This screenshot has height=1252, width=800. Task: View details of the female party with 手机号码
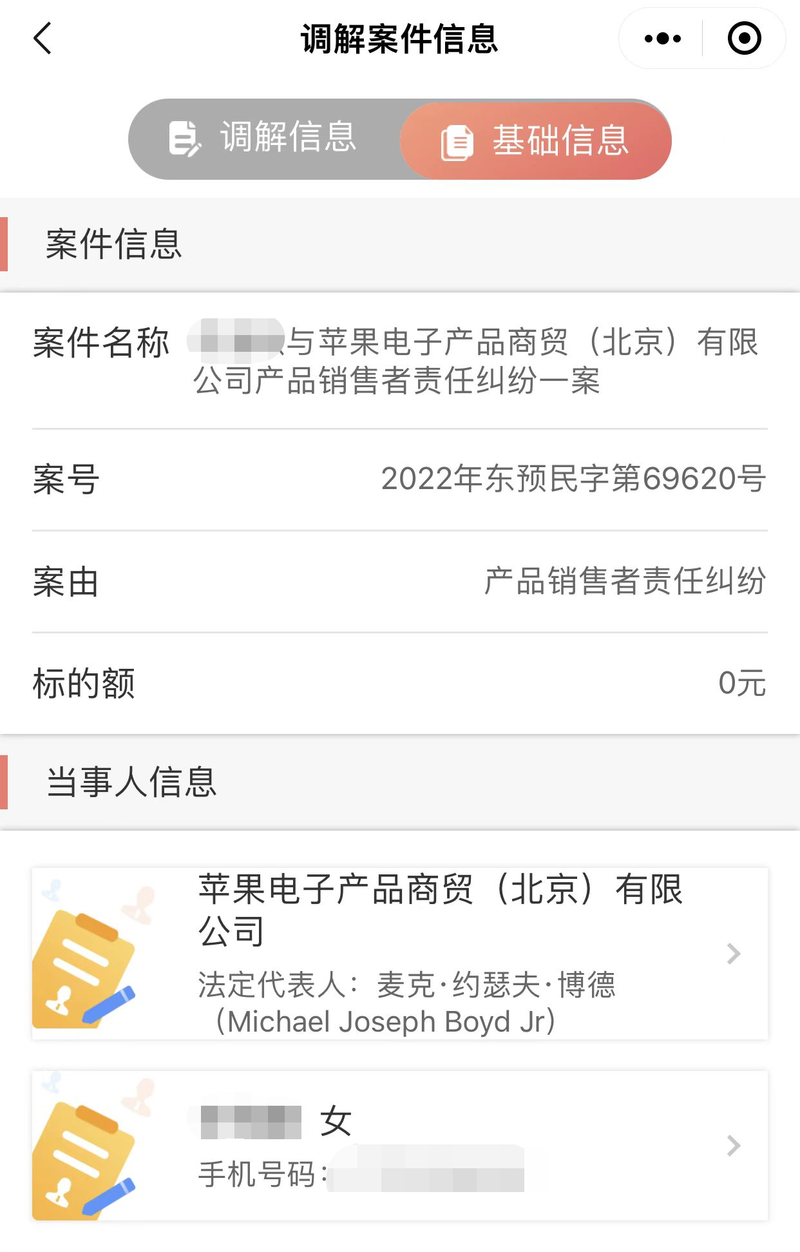pyautogui.click(x=400, y=1145)
